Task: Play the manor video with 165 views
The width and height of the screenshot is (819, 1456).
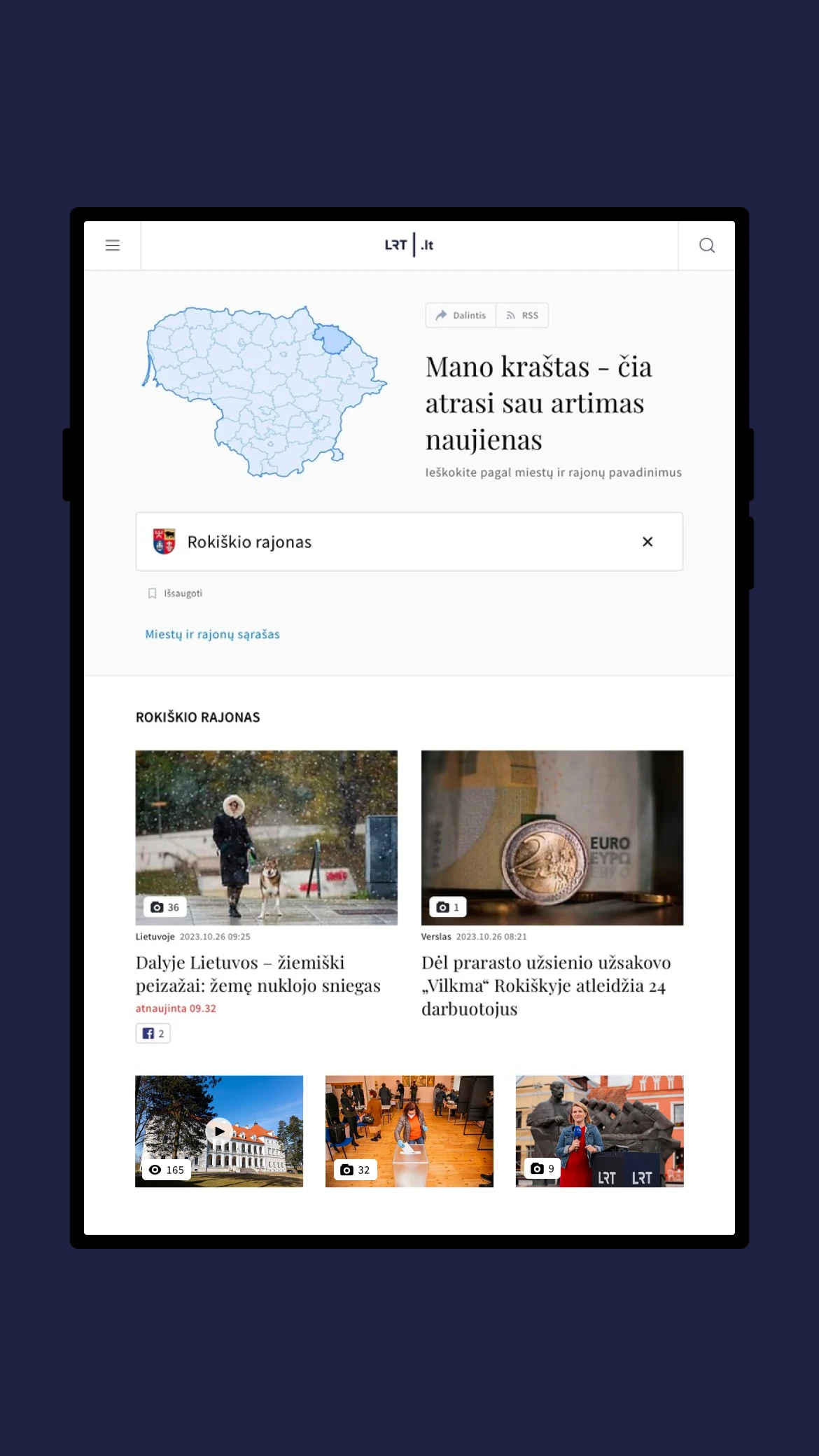Action: (219, 1130)
